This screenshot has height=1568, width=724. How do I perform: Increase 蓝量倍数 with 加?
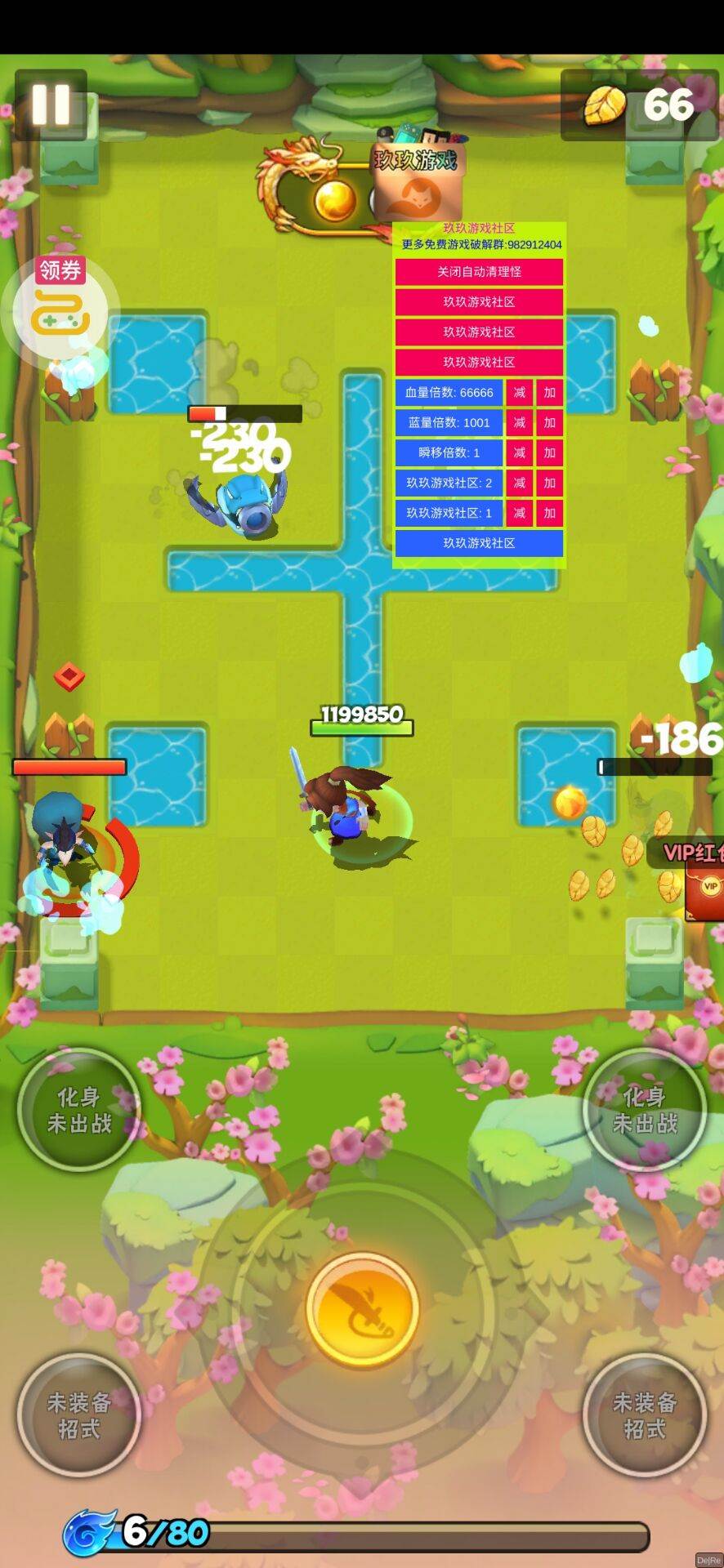click(x=550, y=423)
